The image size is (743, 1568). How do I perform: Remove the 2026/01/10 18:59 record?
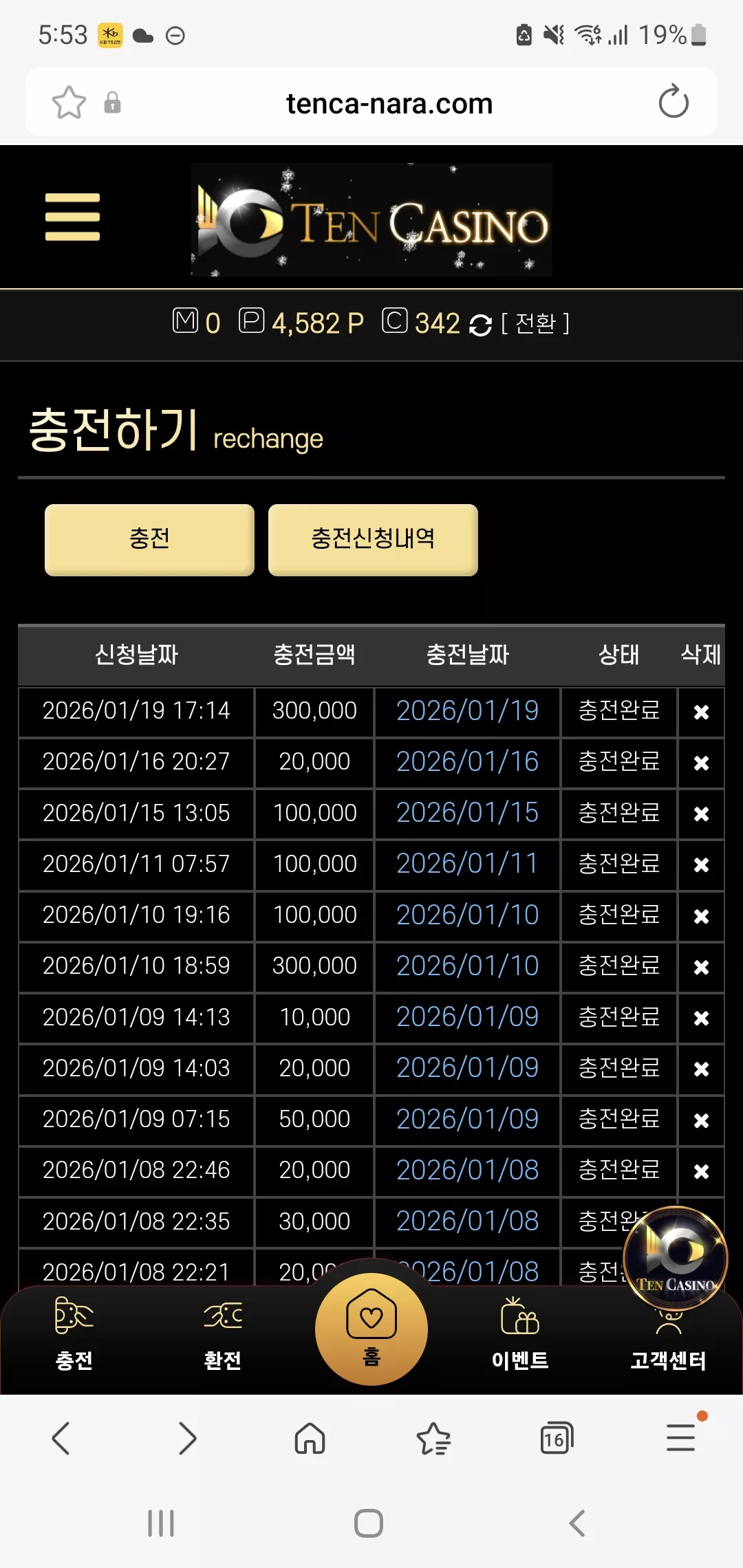coord(701,967)
